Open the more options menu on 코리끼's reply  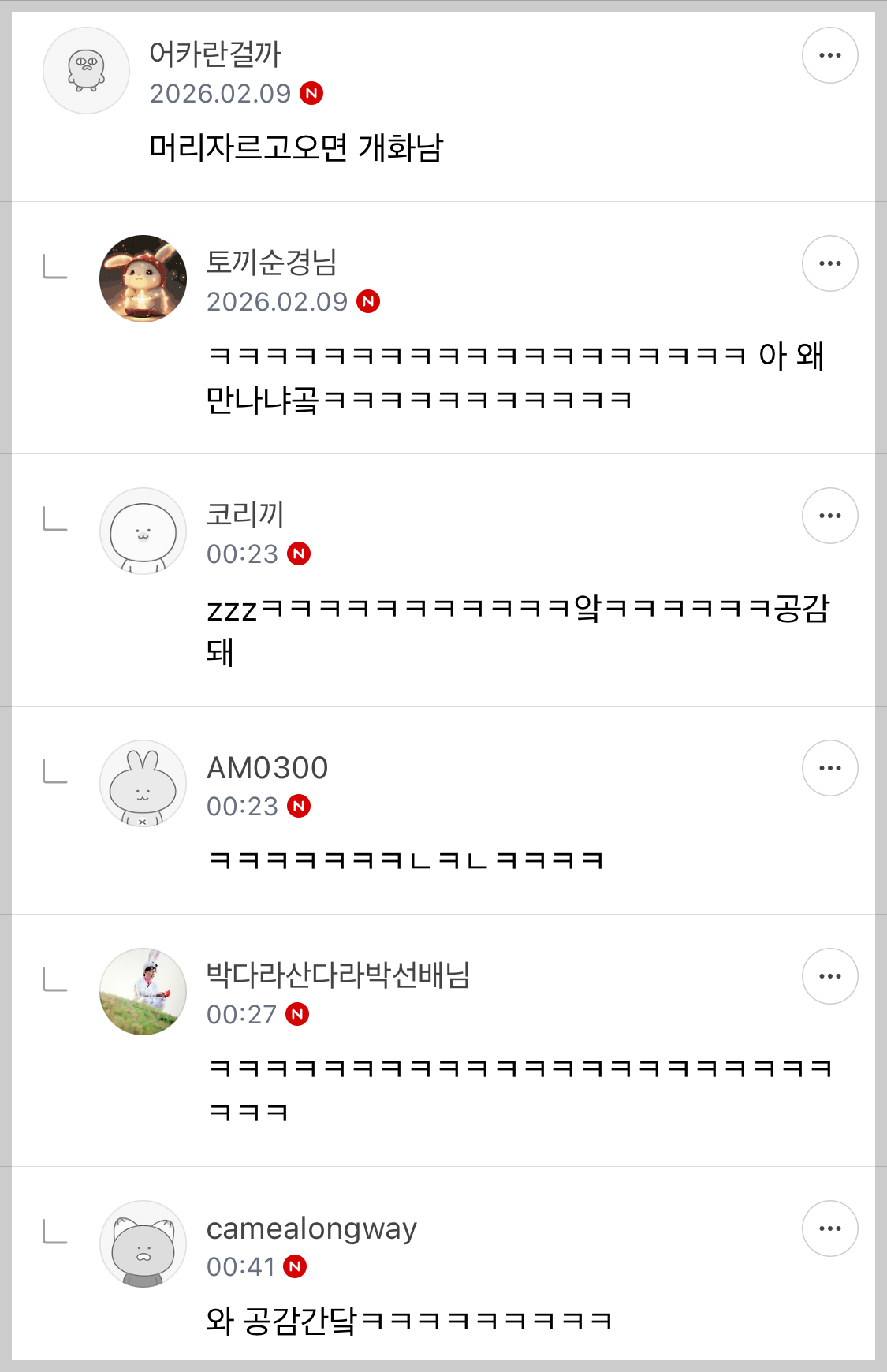[829, 516]
